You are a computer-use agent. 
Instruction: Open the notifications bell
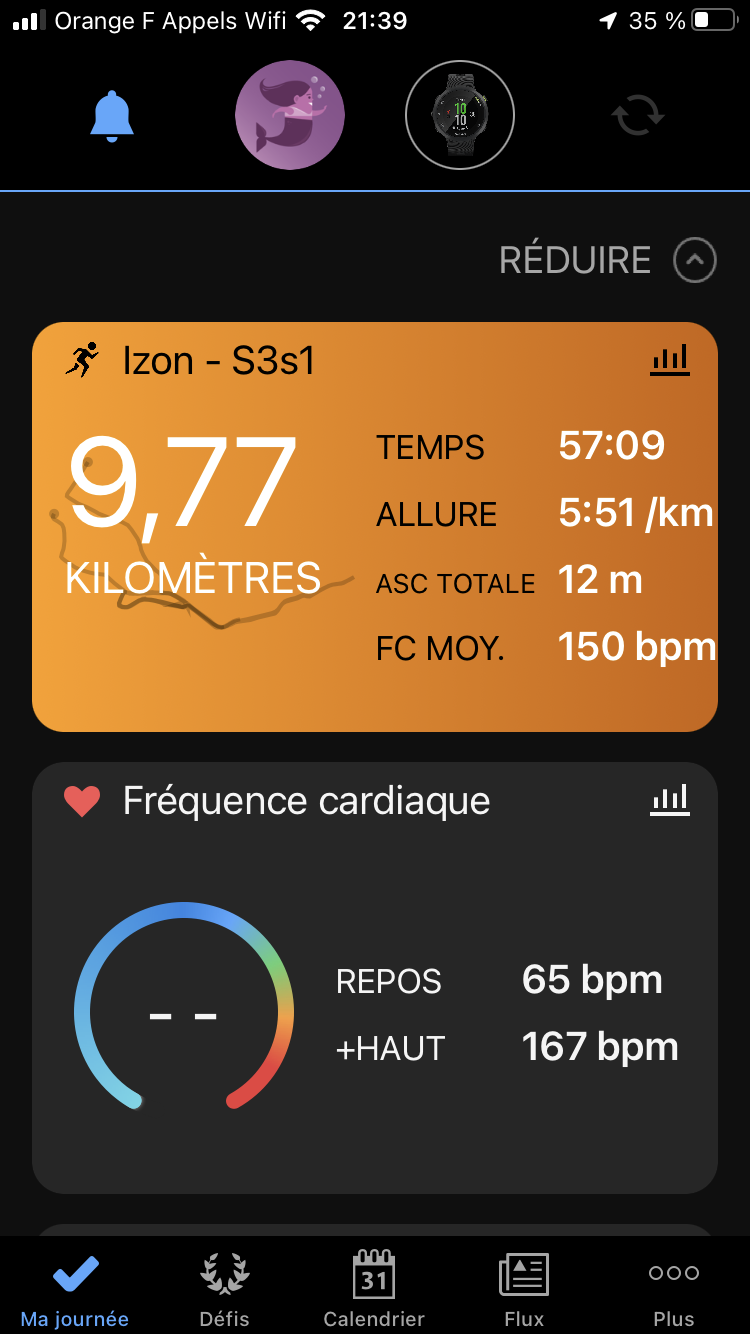[112, 116]
